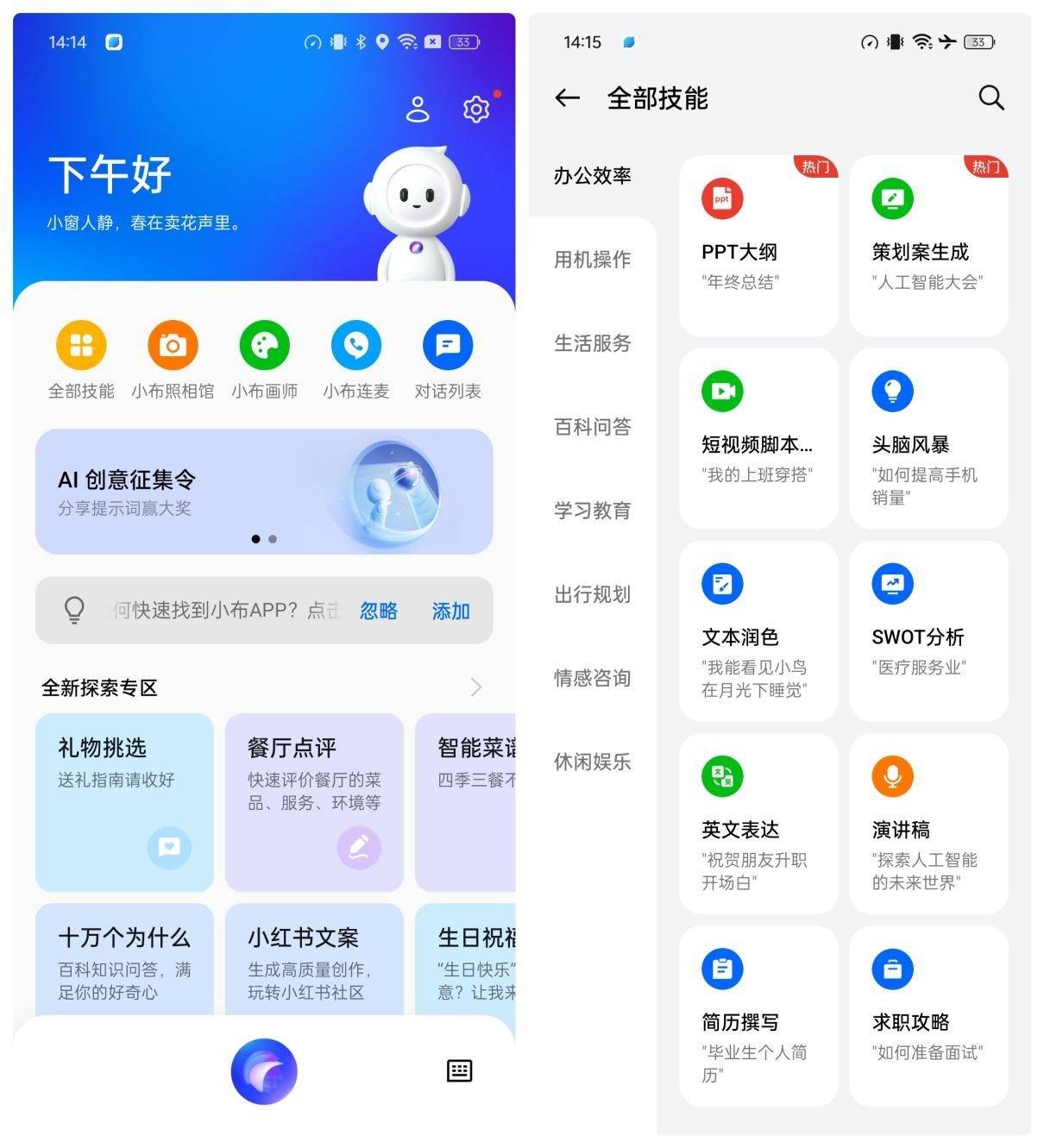The image size is (1044, 1148).
Task: Open 全部技能 shortcut
Action: (81, 360)
